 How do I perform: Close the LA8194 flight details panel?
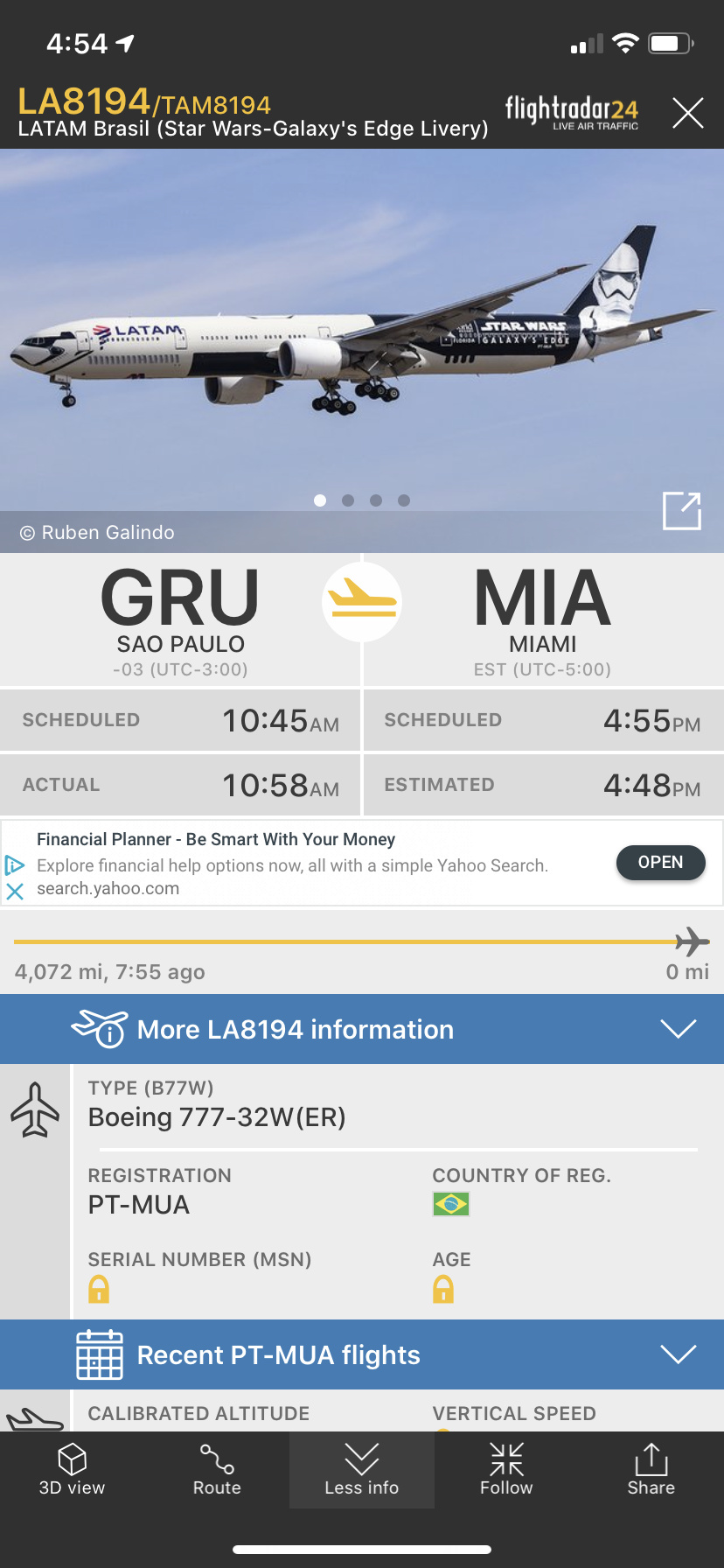[688, 113]
